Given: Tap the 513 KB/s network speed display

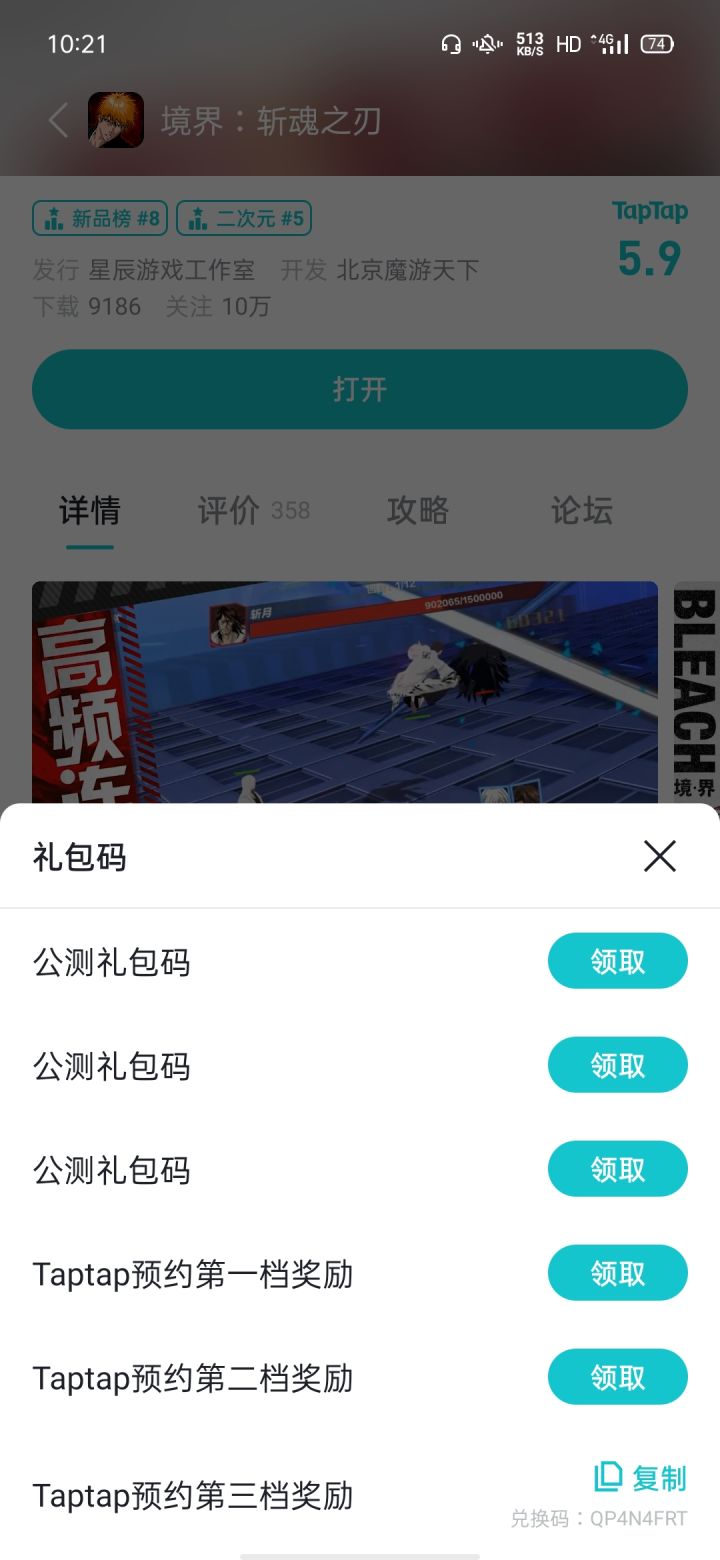Looking at the screenshot, I should 527,44.
